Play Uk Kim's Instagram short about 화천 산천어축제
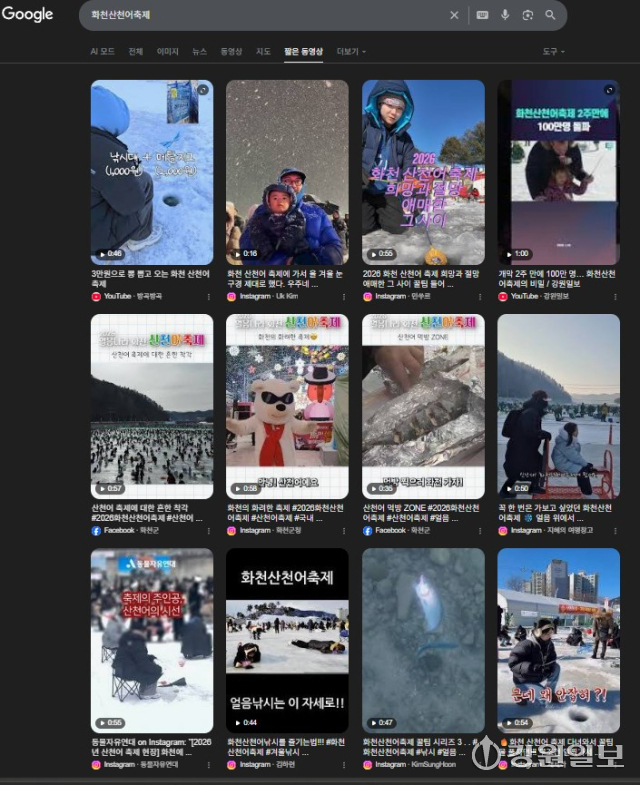This screenshot has height=785, width=640. click(287, 172)
